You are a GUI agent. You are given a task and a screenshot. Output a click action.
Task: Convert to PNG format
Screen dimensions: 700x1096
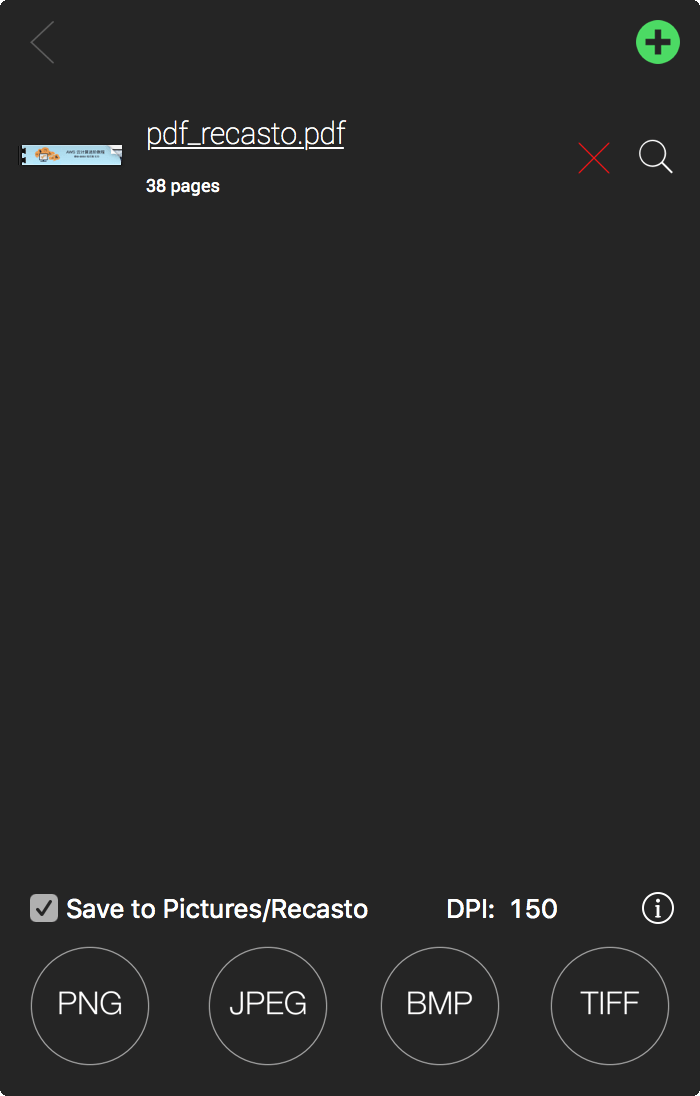tap(90, 1005)
